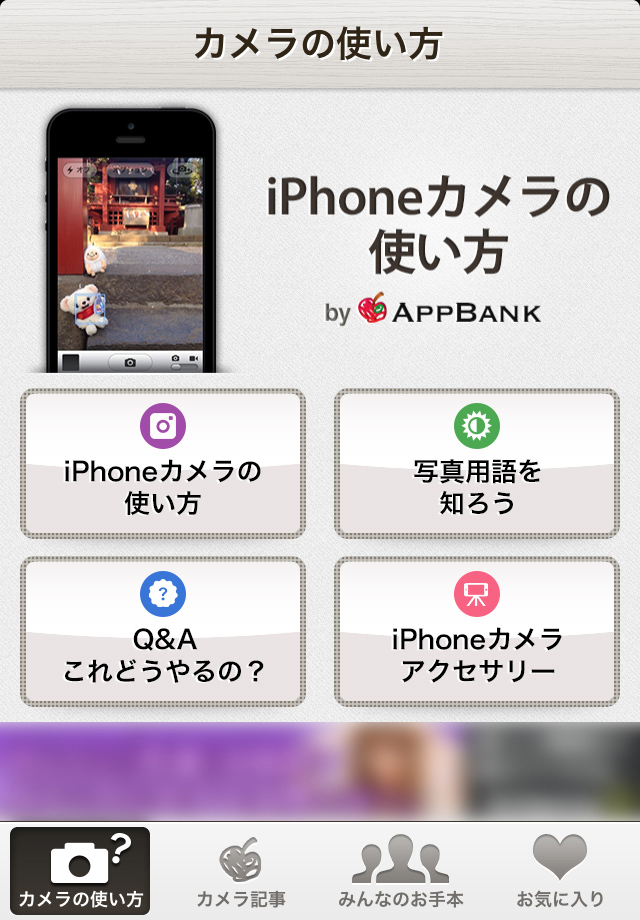Select the カメラの使い方 tab
This screenshot has height=920, width=640.
(80, 870)
